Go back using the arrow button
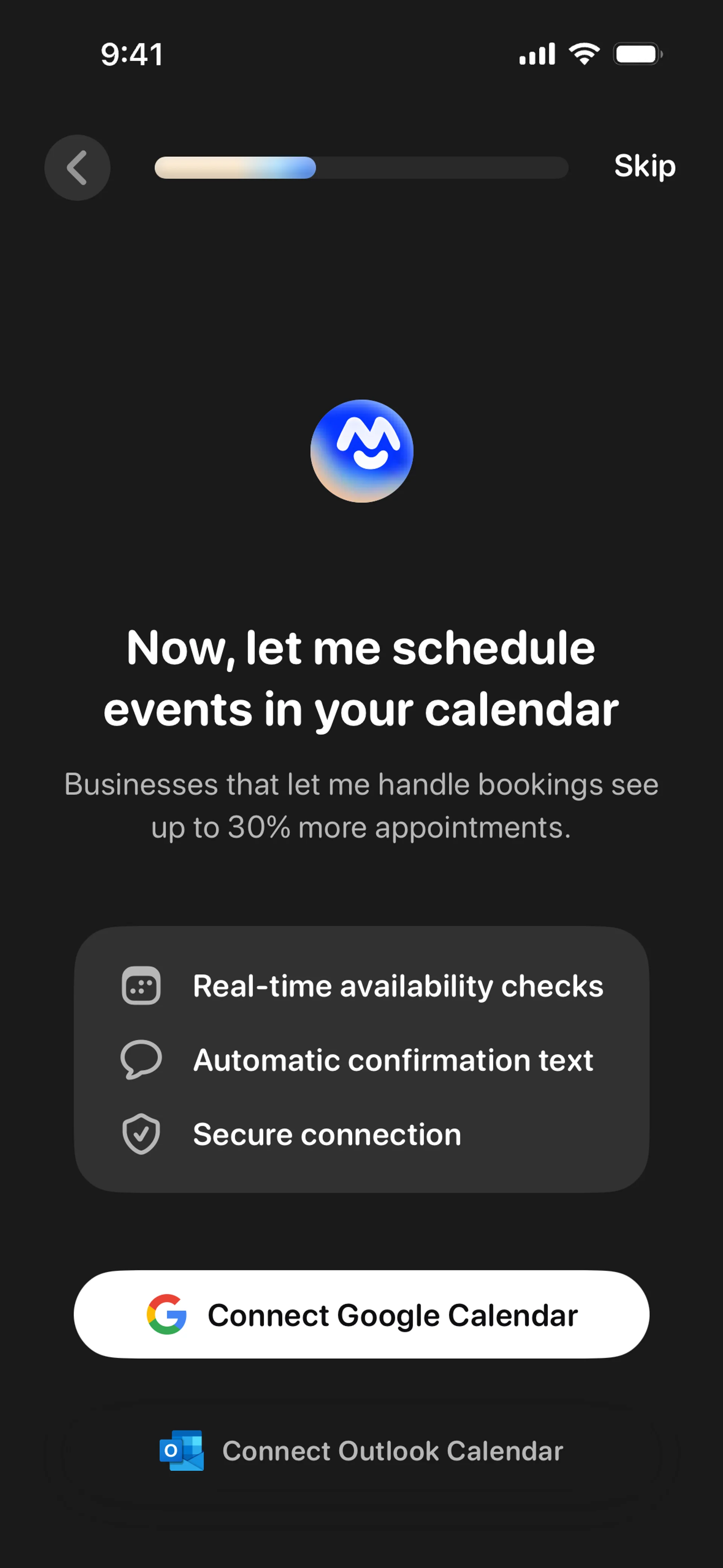 [x=77, y=167]
